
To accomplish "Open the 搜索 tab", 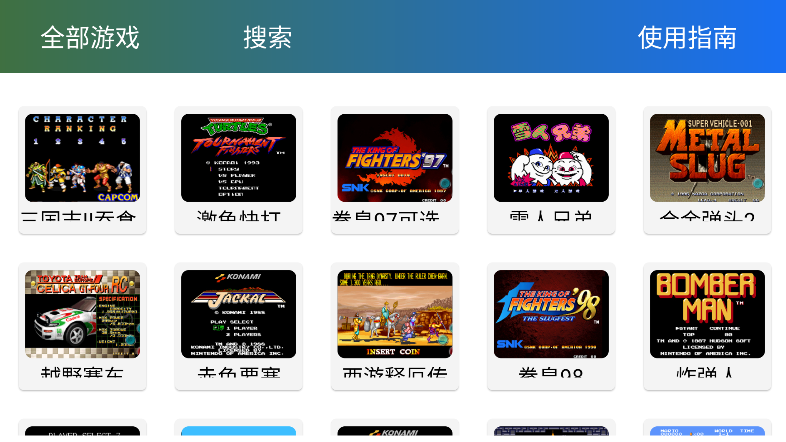I will (268, 38).
